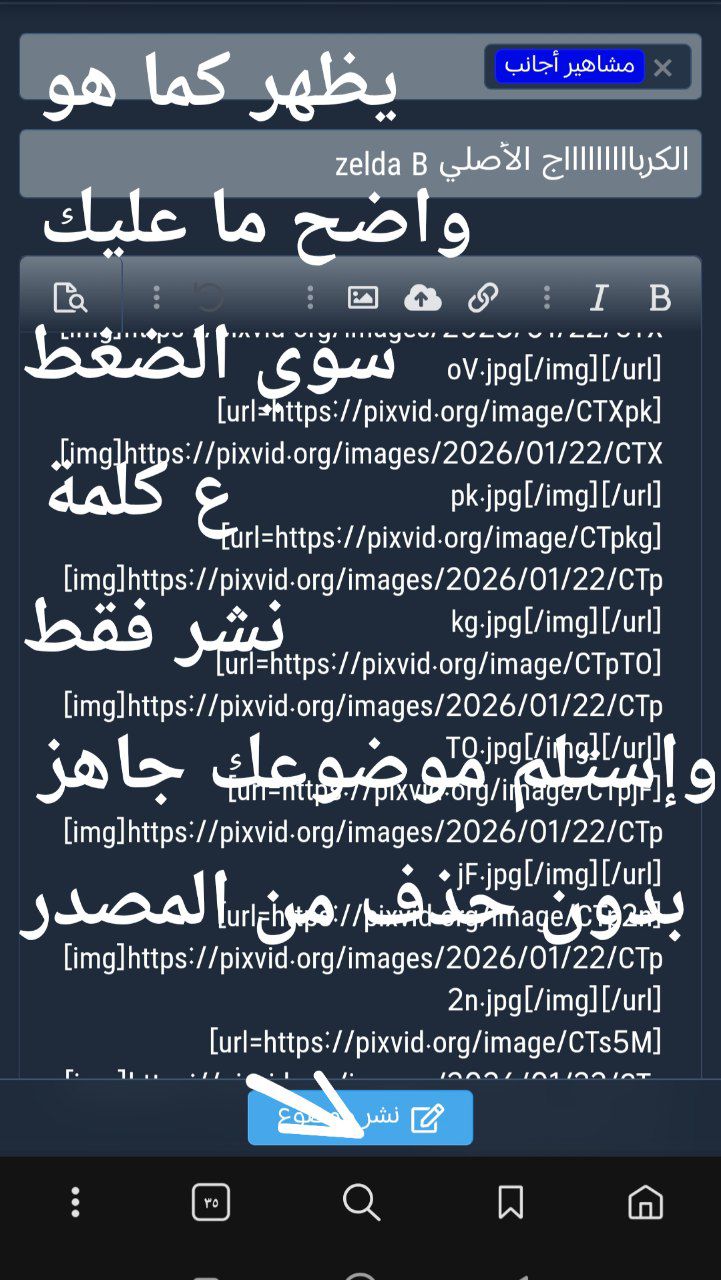Viewport: 721px width, 1280px height.
Task: Open the browser home page
Action: tap(645, 1202)
